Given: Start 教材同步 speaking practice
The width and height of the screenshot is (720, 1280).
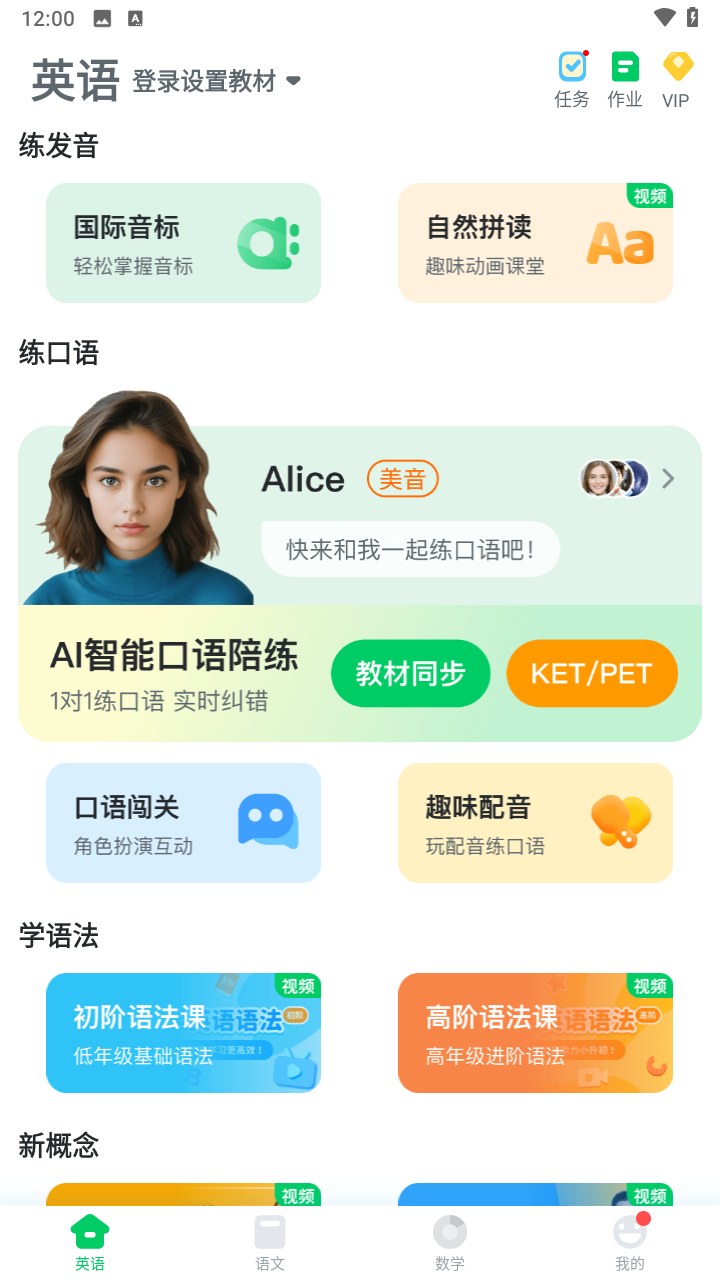Looking at the screenshot, I should click(x=410, y=673).
